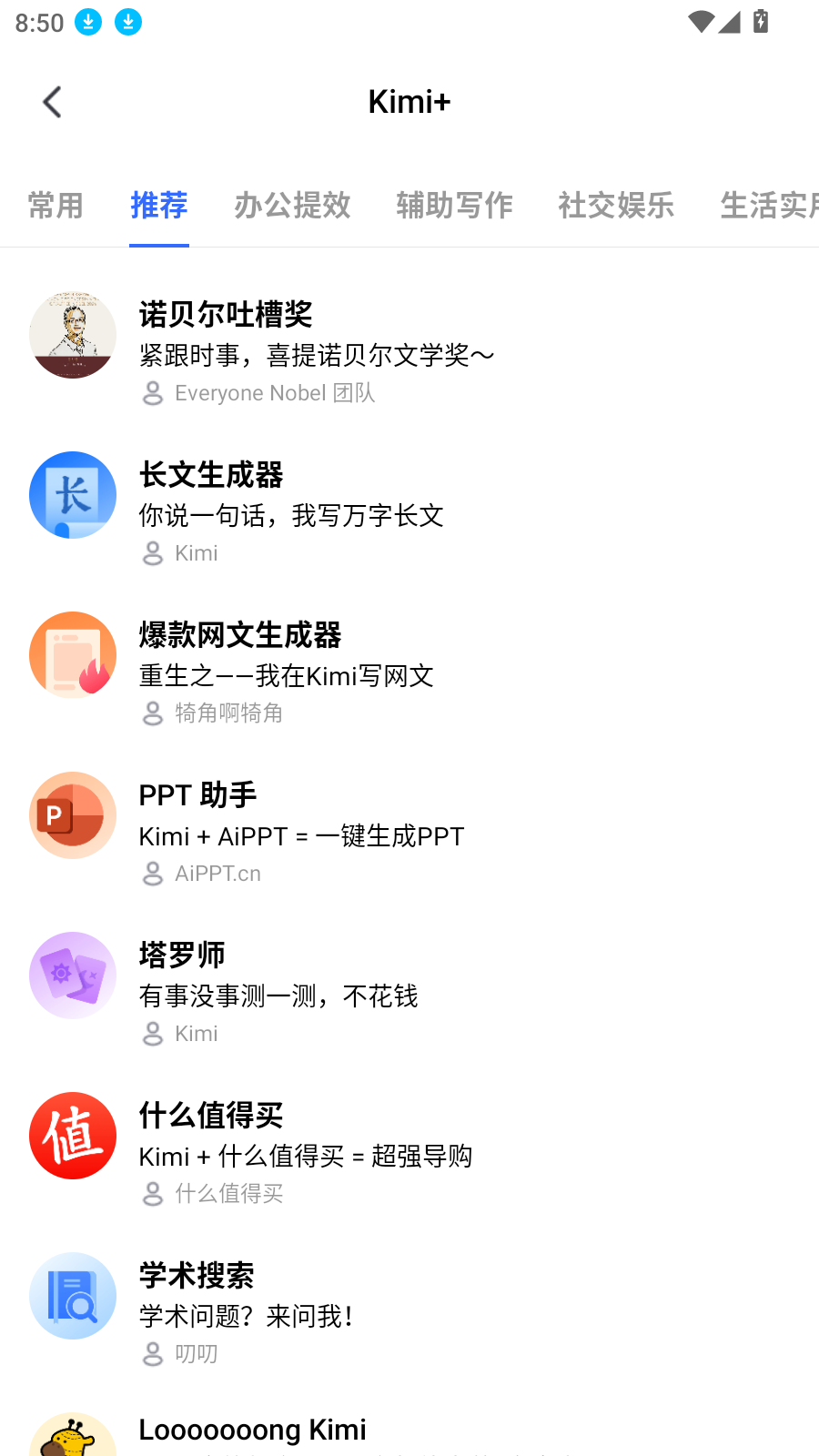The width and height of the screenshot is (819, 1456).
Task: Tap the Kimi+ page title
Action: pos(409,102)
